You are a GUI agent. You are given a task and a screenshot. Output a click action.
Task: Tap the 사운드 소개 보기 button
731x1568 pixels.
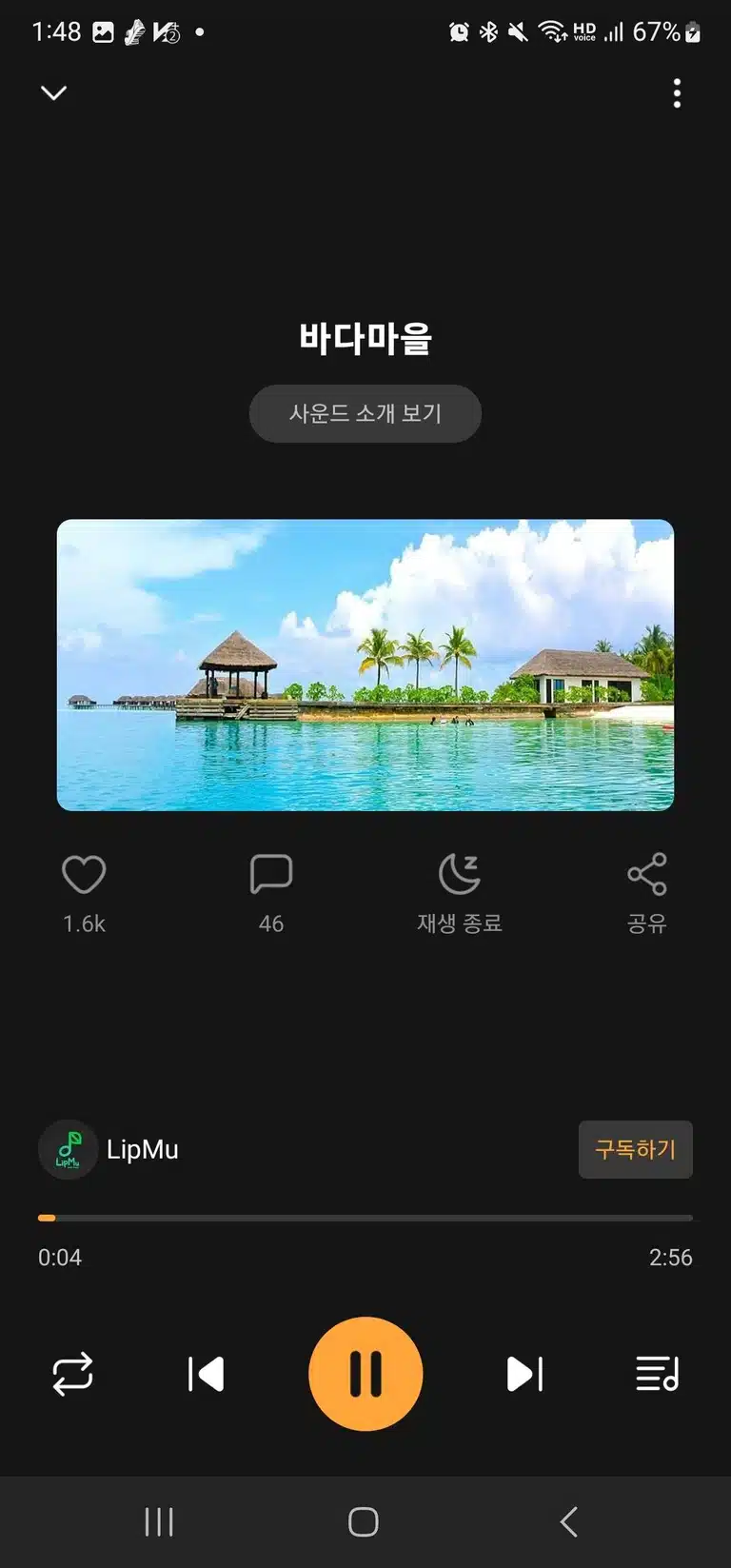(x=365, y=413)
